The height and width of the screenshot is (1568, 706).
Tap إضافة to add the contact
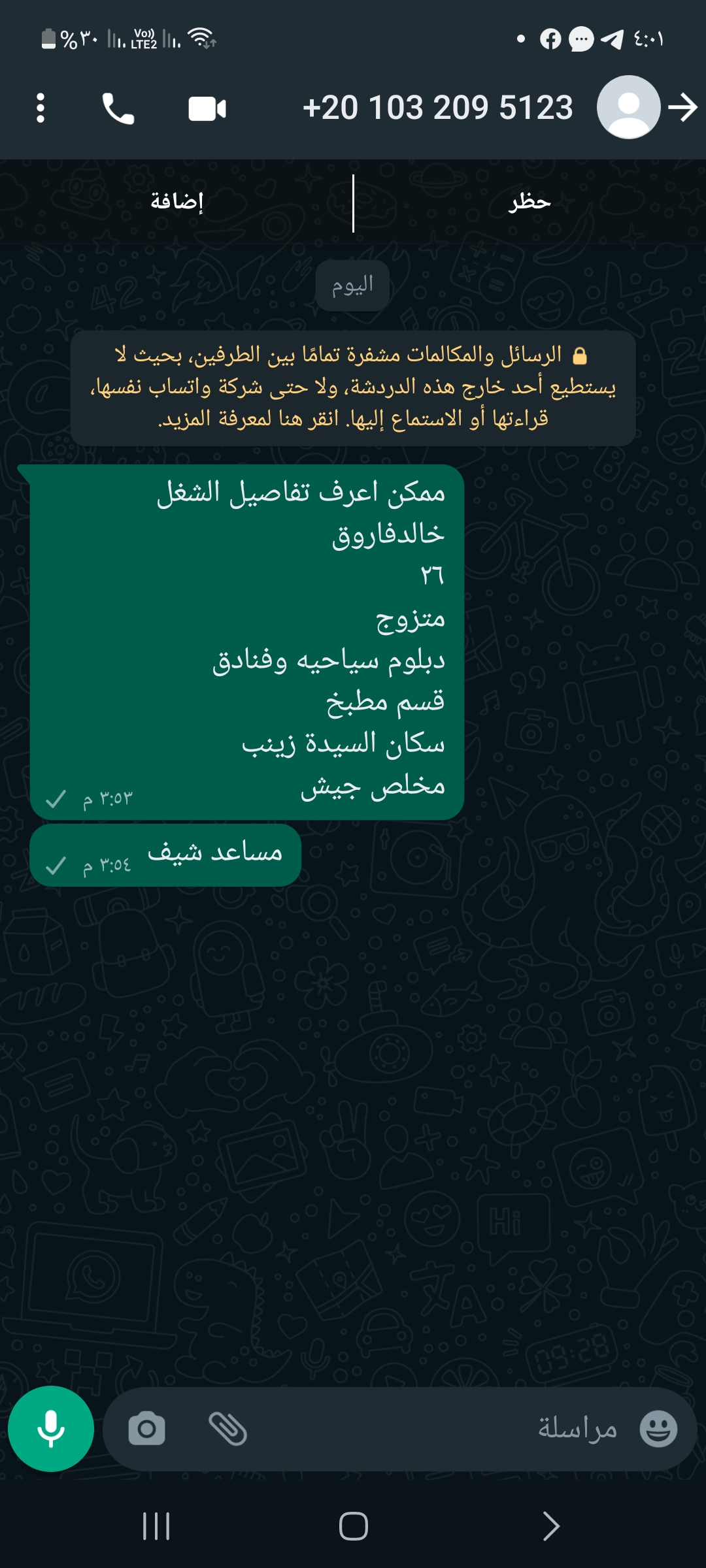point(177,201)
